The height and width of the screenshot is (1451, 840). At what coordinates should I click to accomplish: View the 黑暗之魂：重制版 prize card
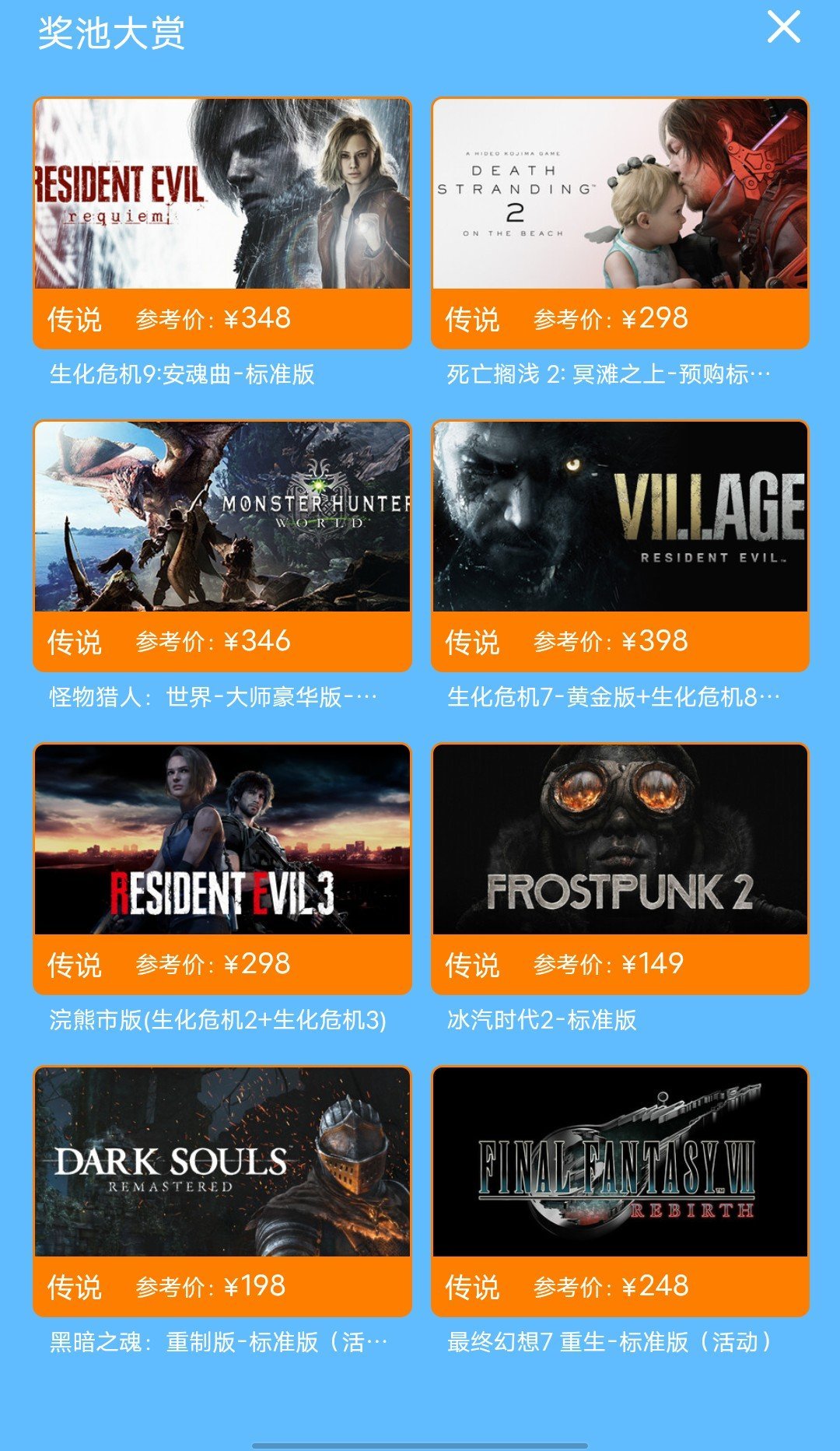(222, 1162)
